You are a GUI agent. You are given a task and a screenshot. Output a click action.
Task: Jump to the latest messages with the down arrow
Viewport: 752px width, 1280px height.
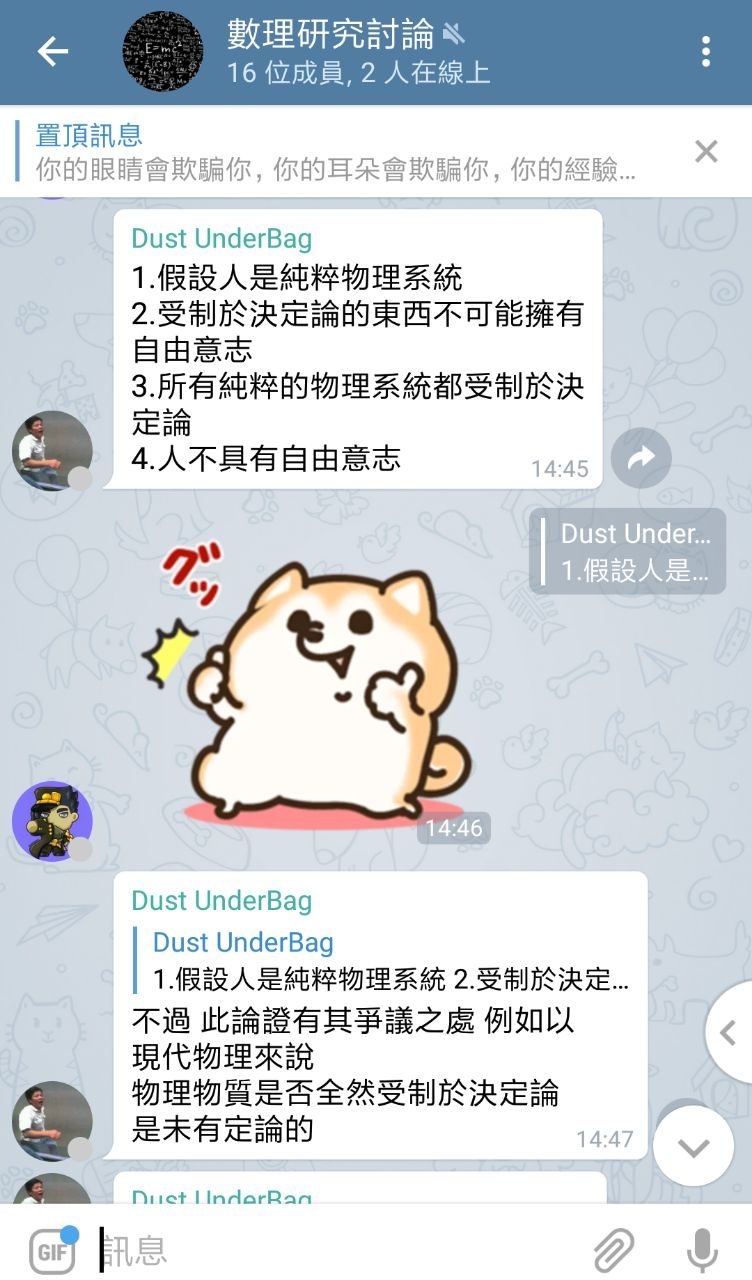[x=693, y=1146]
